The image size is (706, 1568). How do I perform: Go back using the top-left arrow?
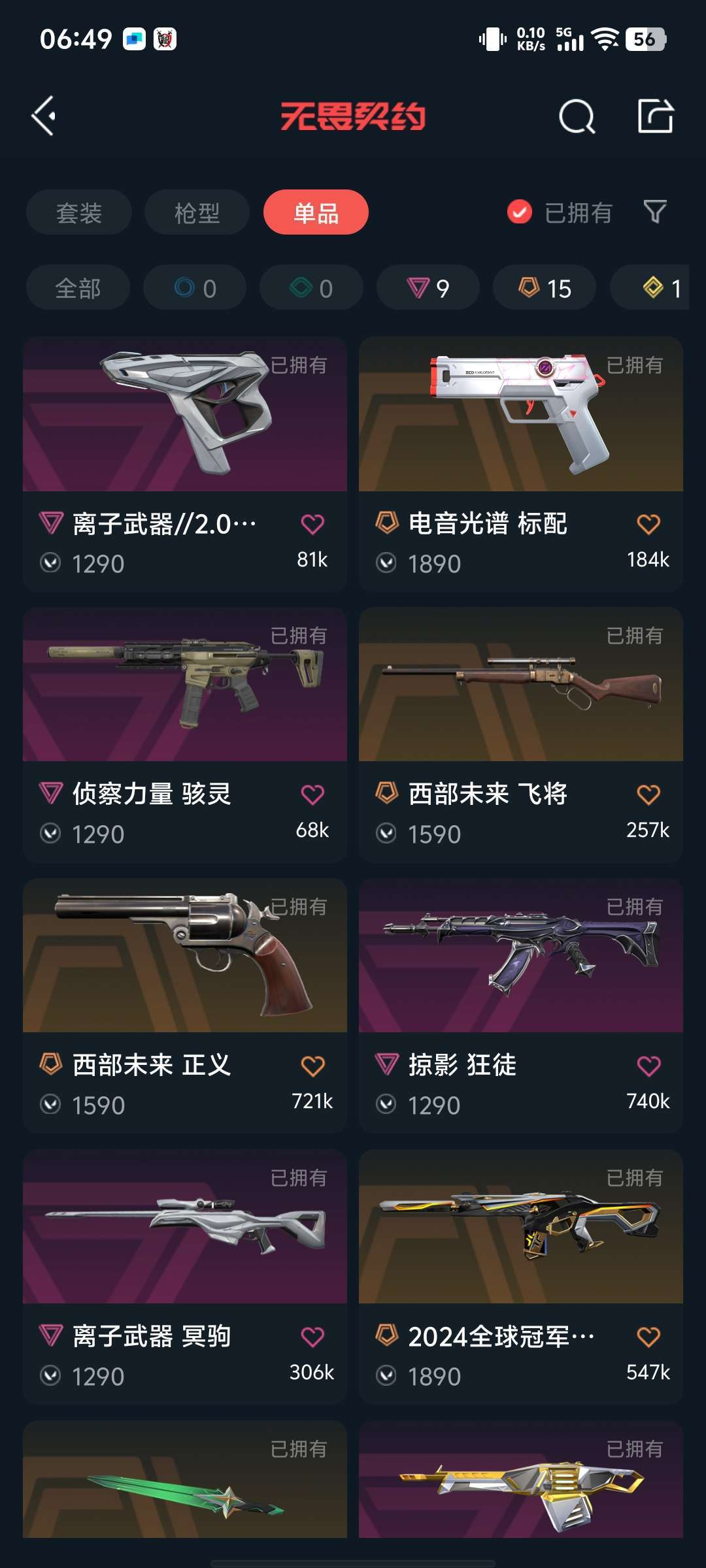tap(44, 116)
